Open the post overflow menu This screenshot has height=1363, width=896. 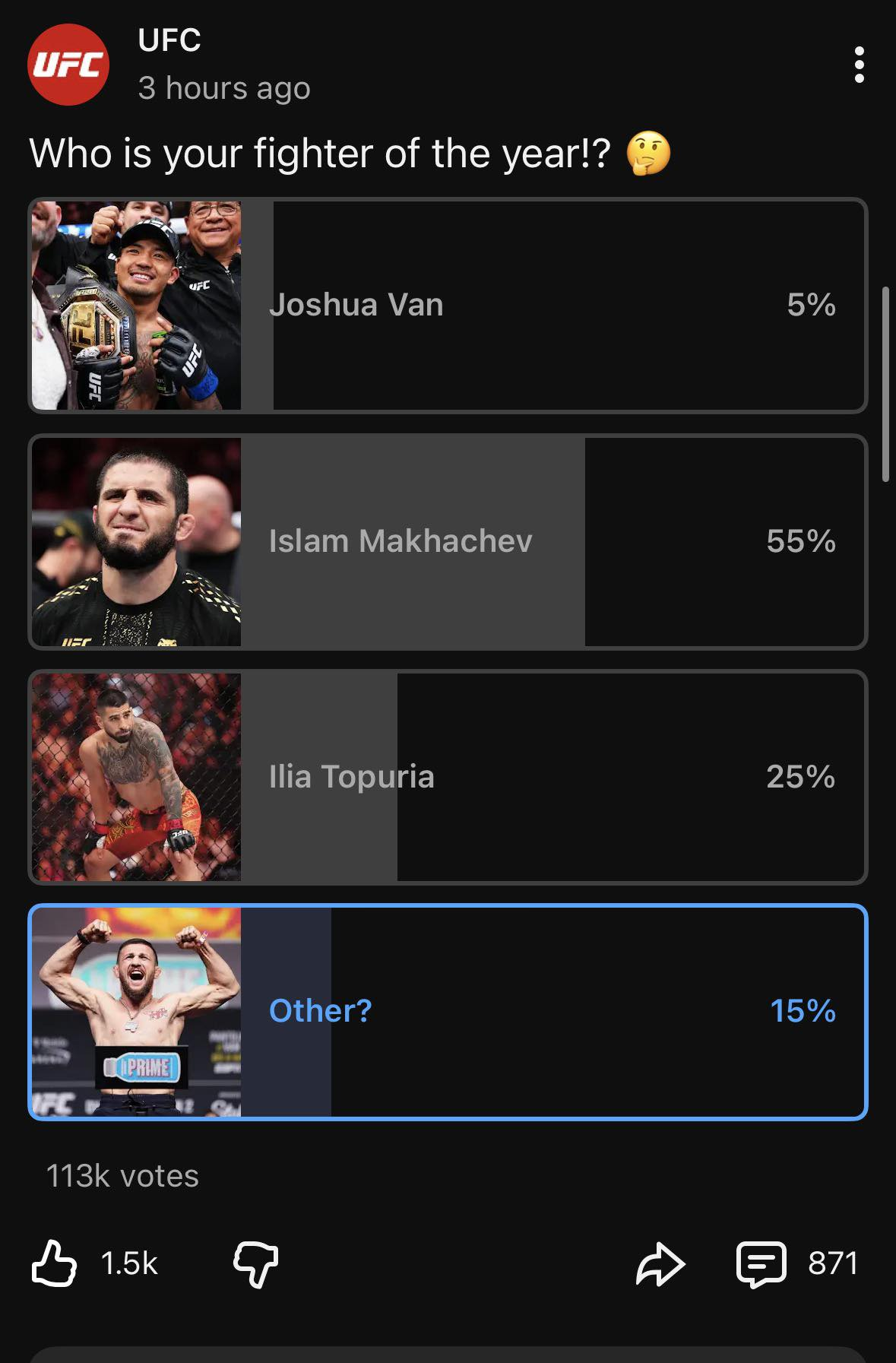(859, 65)
